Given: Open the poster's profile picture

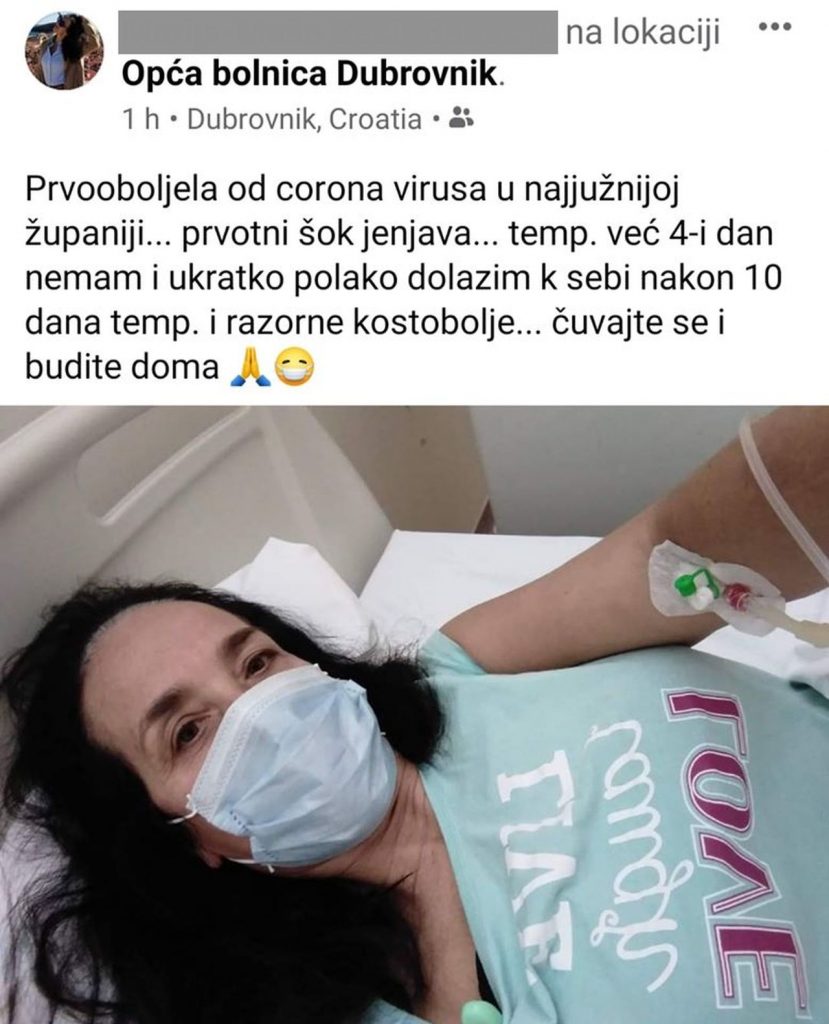Looking at the screenshot, I should pyautogui.click(x=64, y=51).
